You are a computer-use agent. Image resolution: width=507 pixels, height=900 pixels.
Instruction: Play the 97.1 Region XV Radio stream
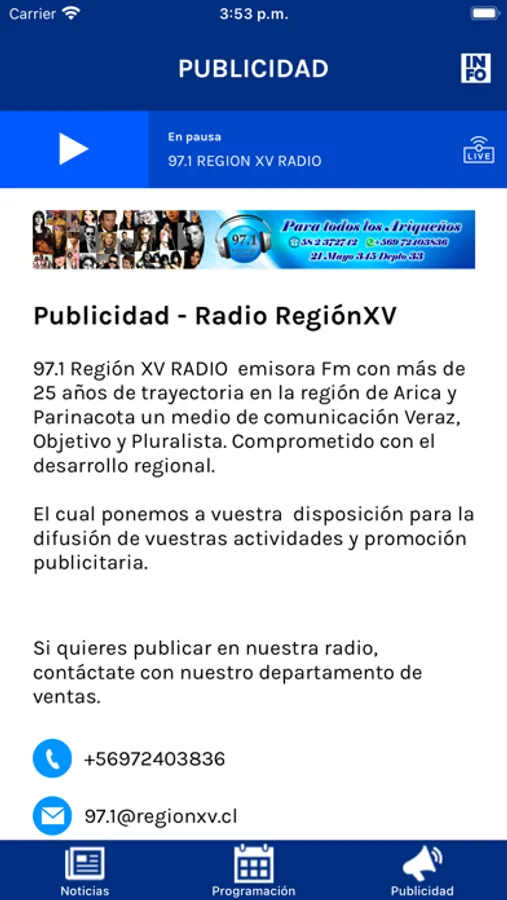[x=73, y=149]
